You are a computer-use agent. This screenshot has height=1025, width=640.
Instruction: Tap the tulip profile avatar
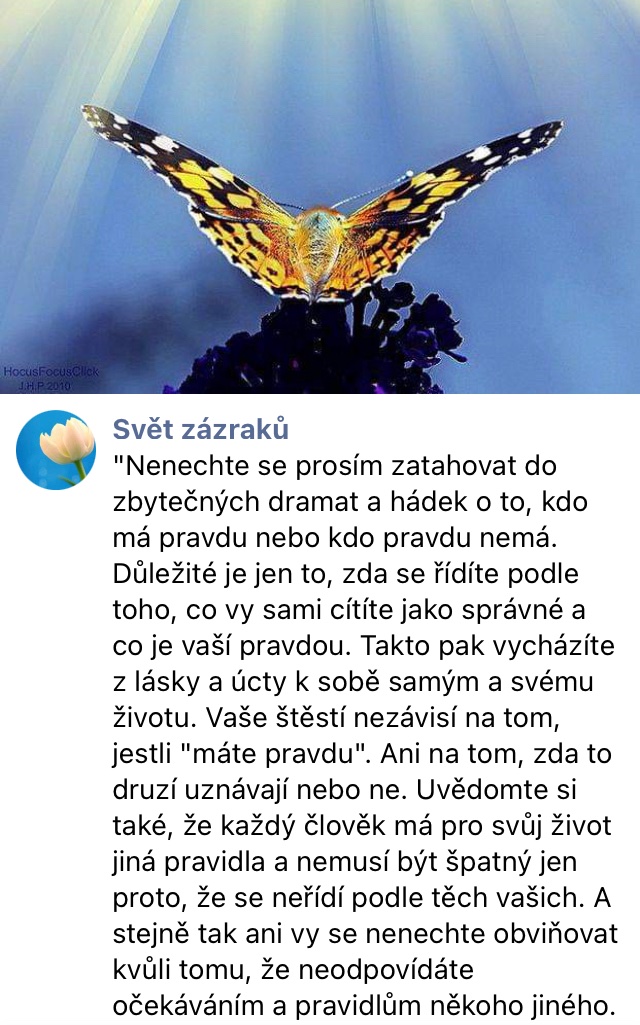(56, 450)
